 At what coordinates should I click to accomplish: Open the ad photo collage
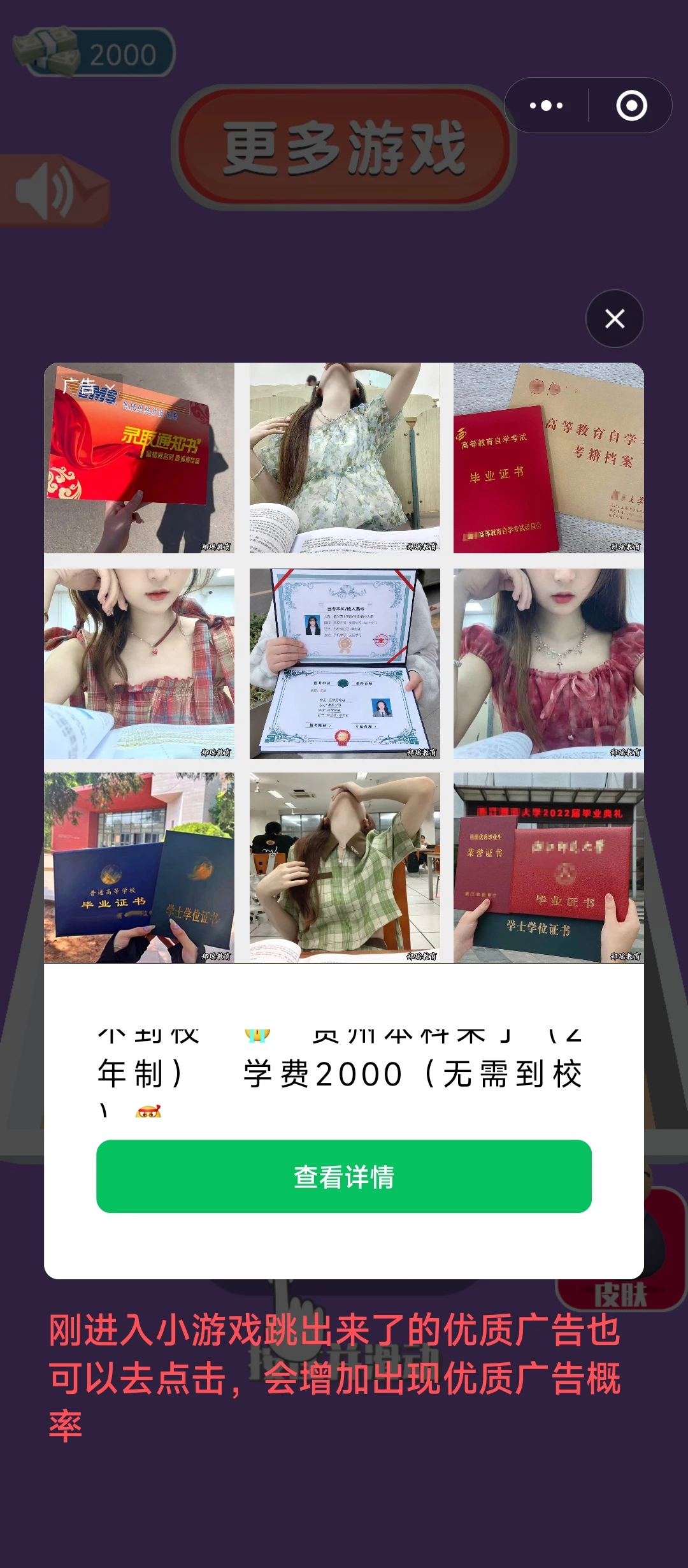(x=343, y=663)
